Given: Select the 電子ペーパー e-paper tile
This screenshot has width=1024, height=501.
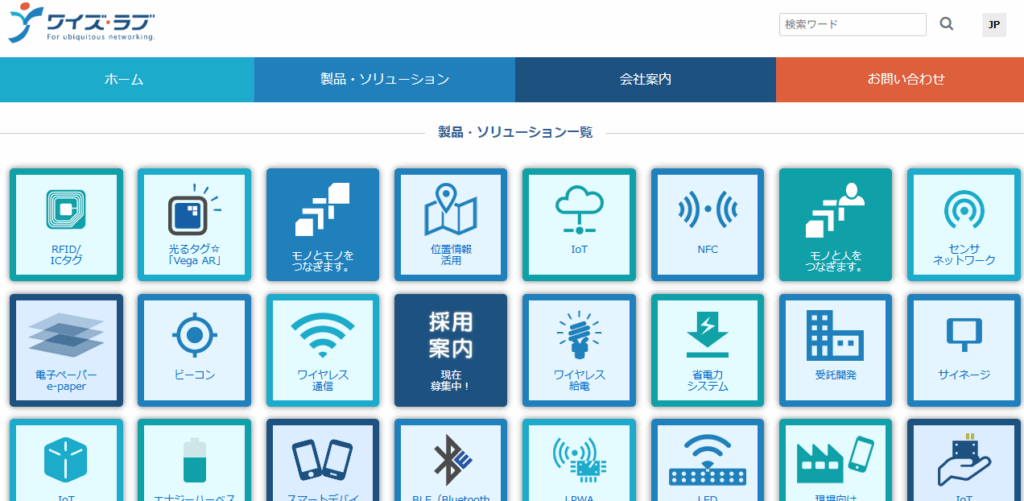Looking at the screenshot, I should (x=66, y=350).
